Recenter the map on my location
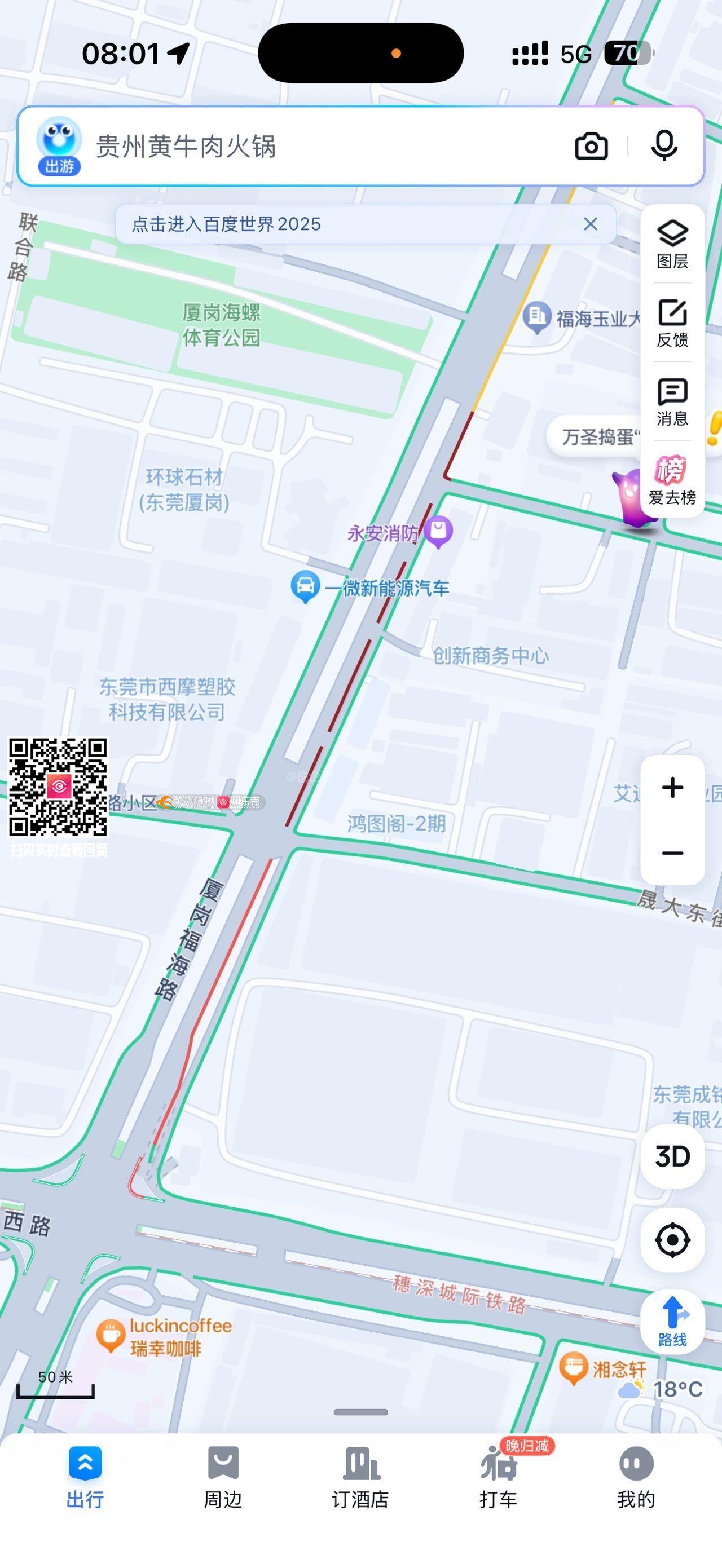The image size is (722, 1568). 672,1240
